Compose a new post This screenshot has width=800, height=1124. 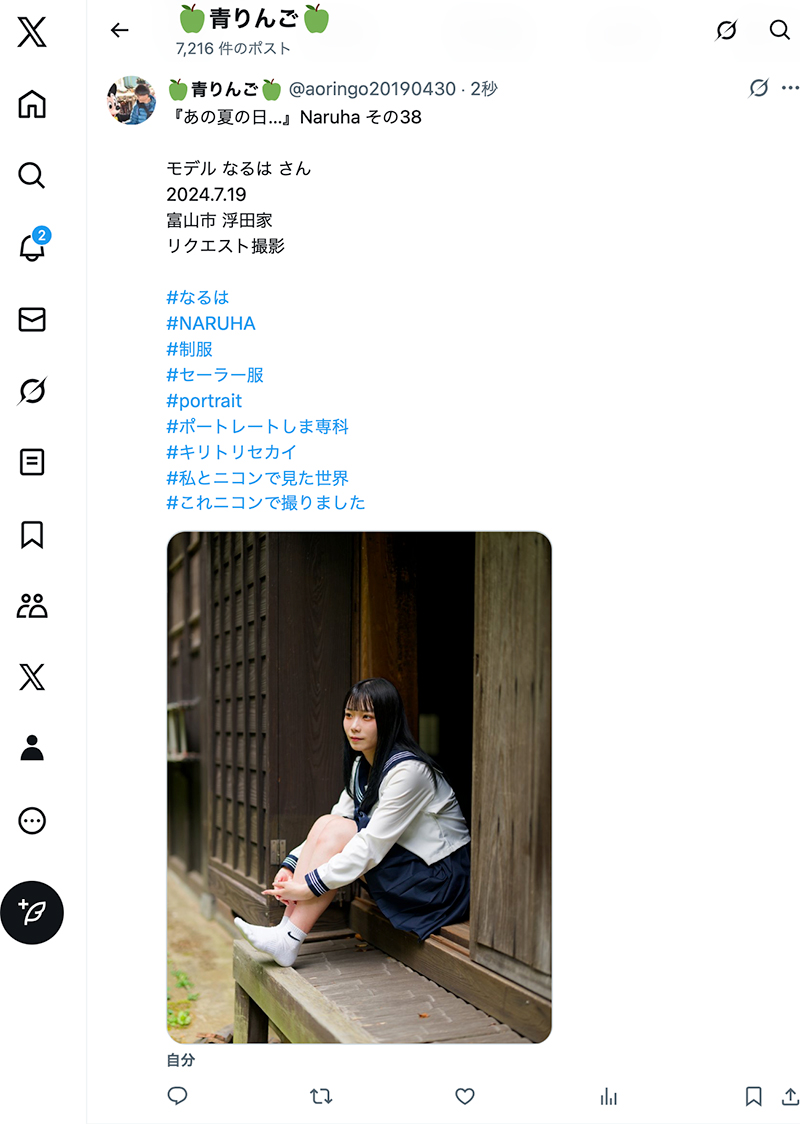click(32, 912)
